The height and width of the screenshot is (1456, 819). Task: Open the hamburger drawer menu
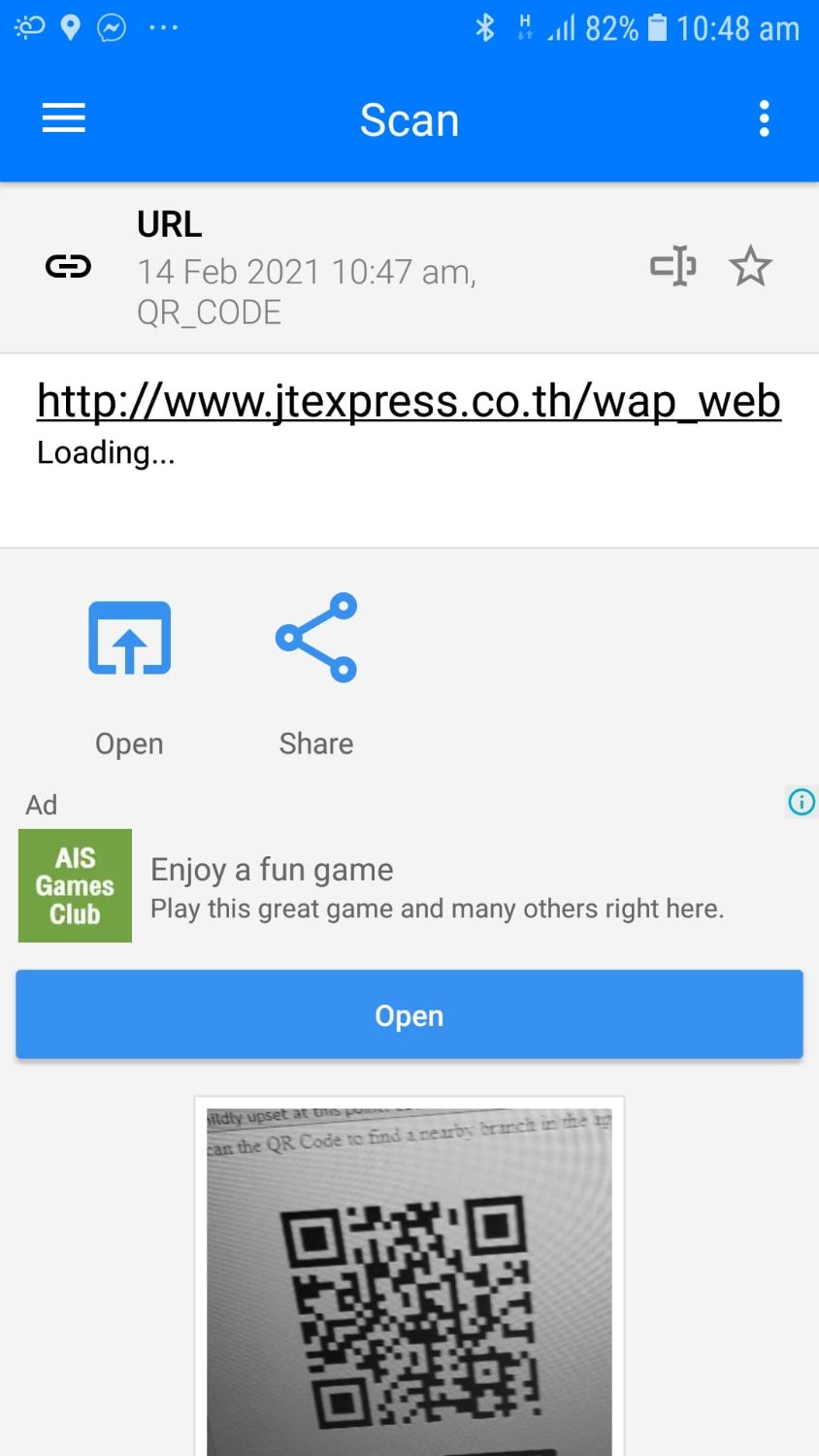pyautogui.click(x=64, y=118)
